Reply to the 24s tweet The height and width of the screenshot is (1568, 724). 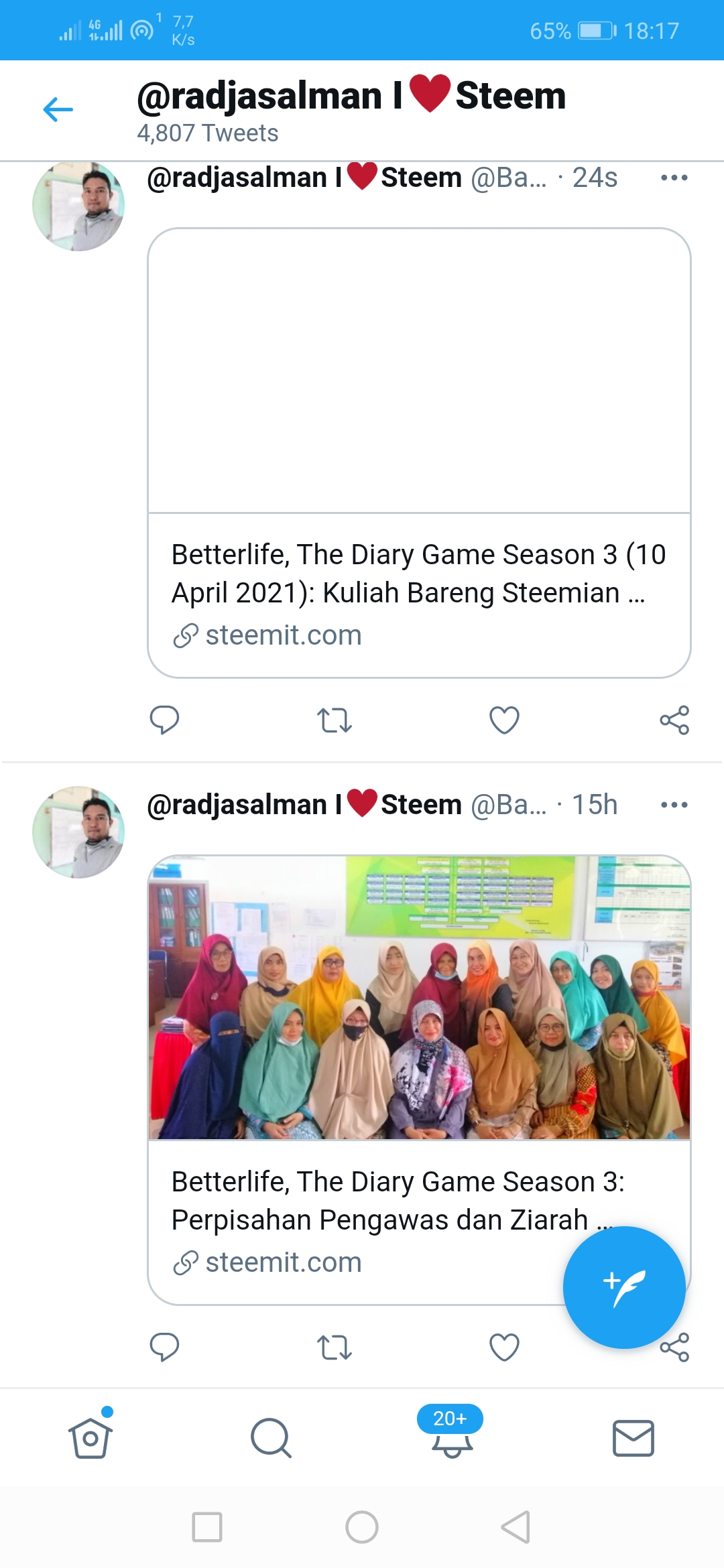164,720
